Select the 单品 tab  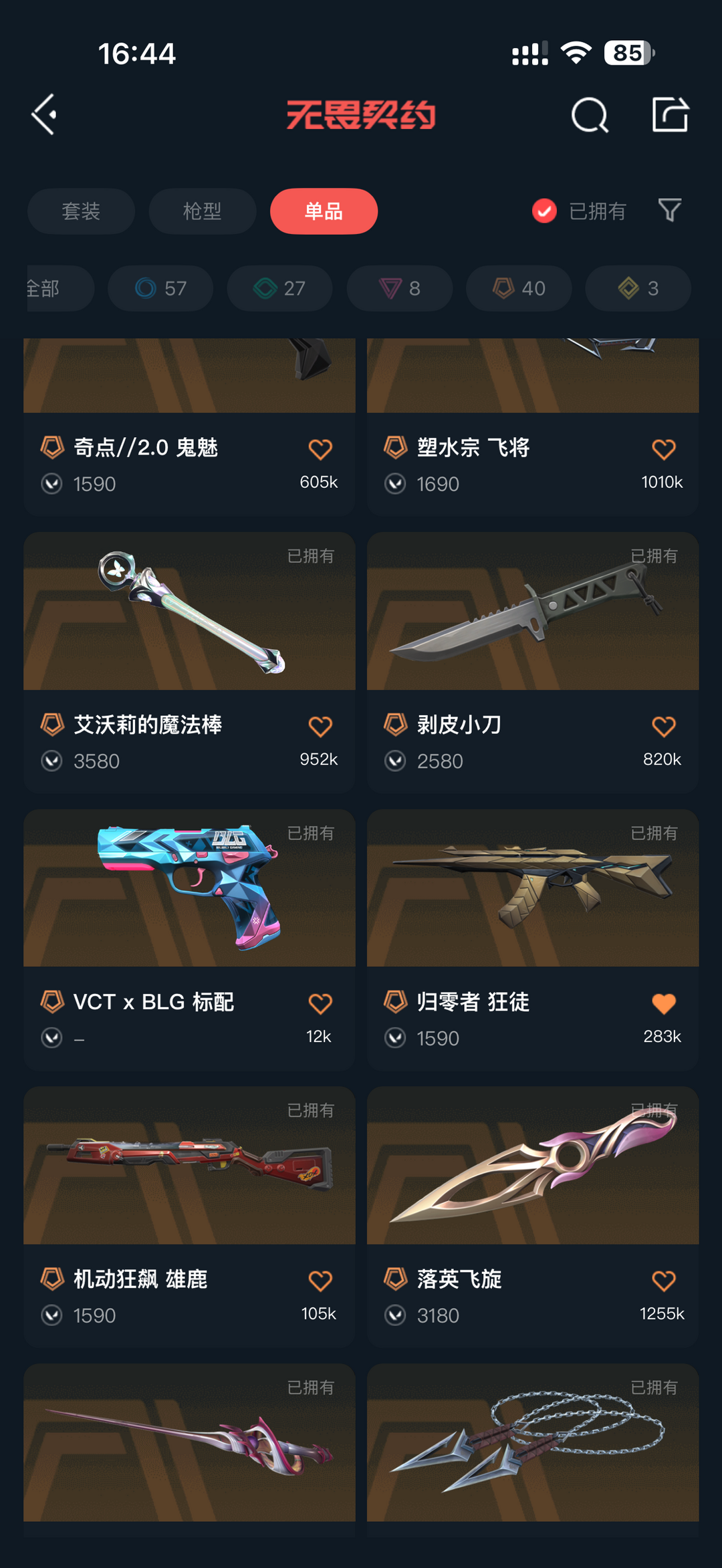pyautogui.click(x=324, y=211)
